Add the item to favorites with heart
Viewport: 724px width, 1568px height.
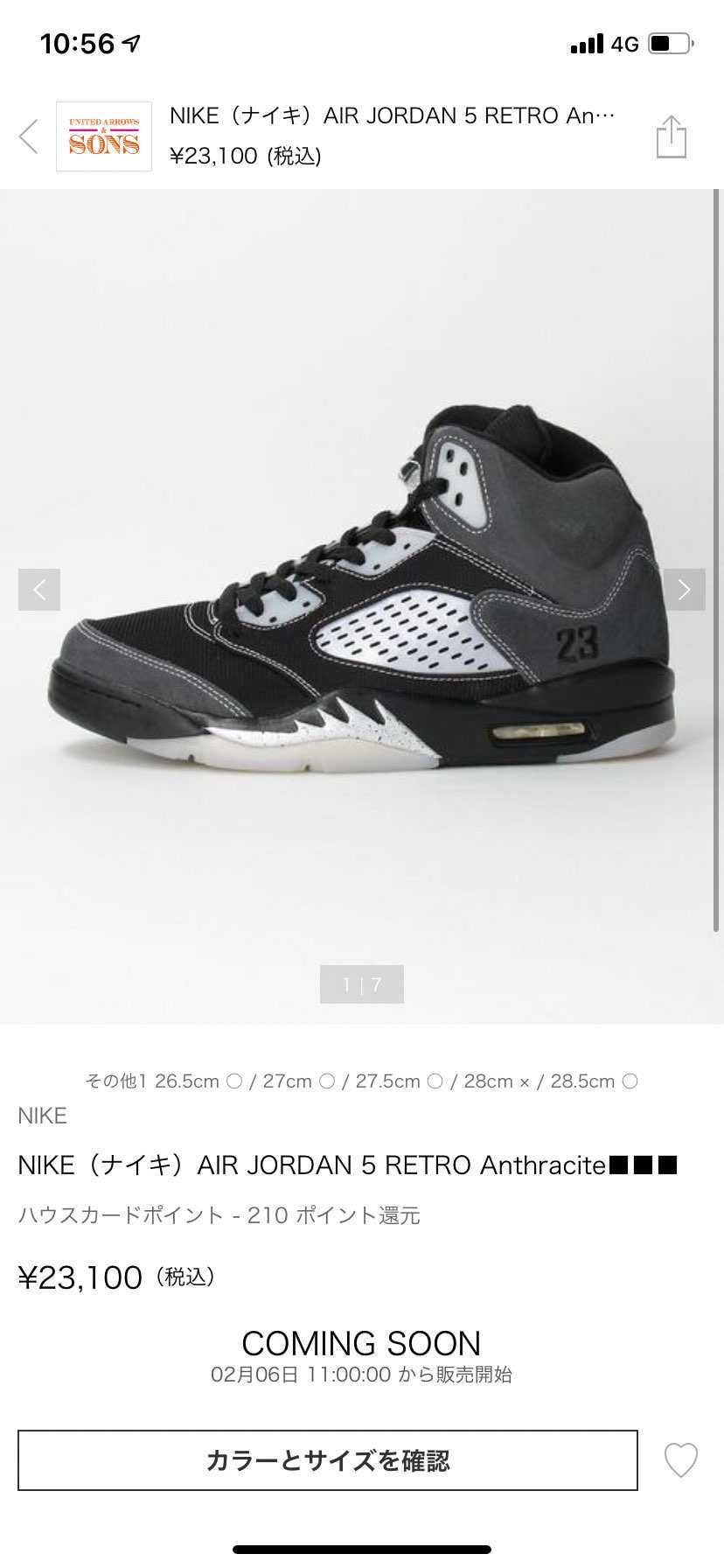tap(681, 1459)
